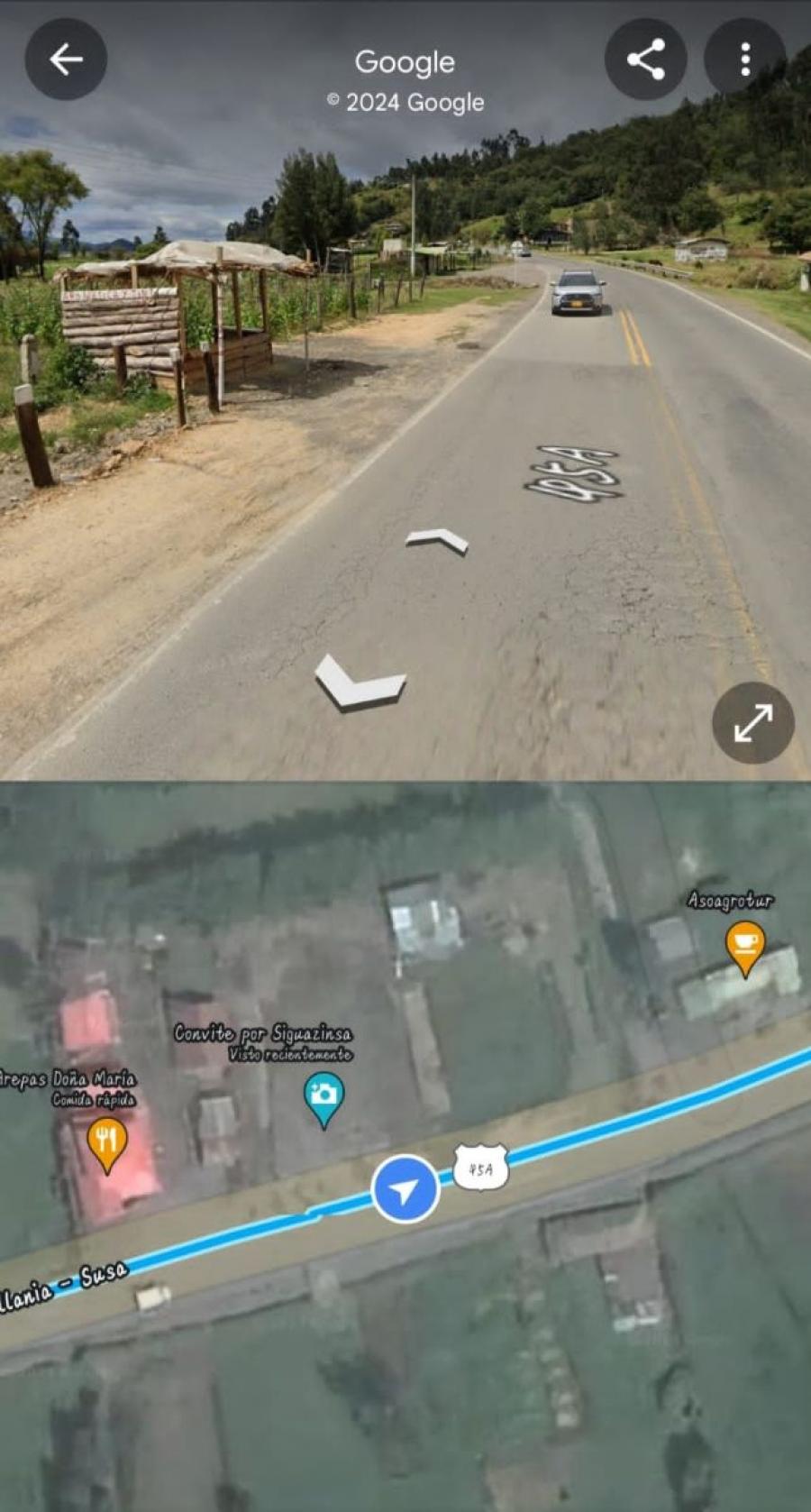Screen dimensions: 811x1512
Task: Open the three-dot overflow menu
Action: tap(744, 60)
